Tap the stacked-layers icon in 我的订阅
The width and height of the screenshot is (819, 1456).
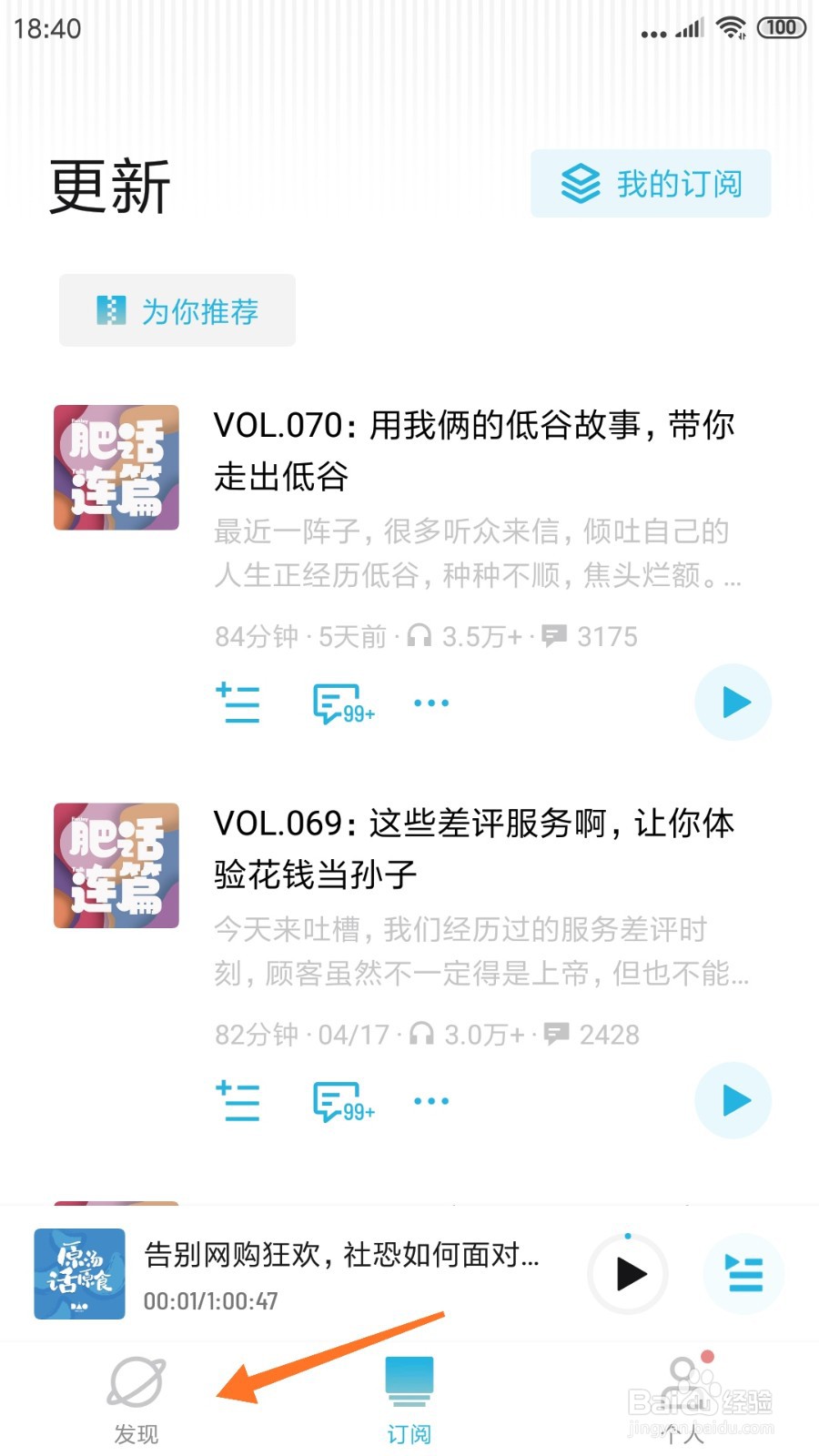click(x=580, y=183)
